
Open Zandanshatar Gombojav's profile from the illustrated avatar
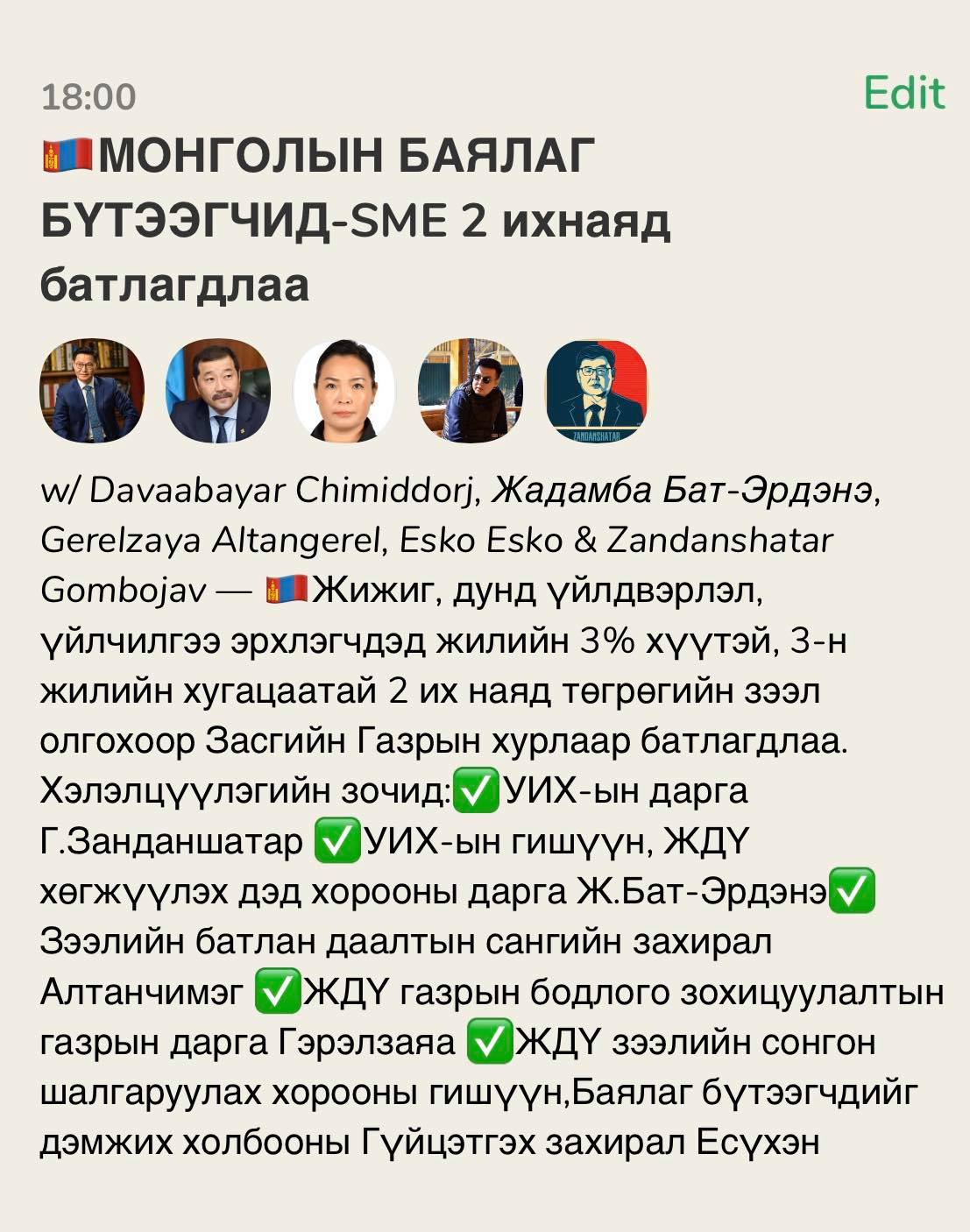point(597,391)
